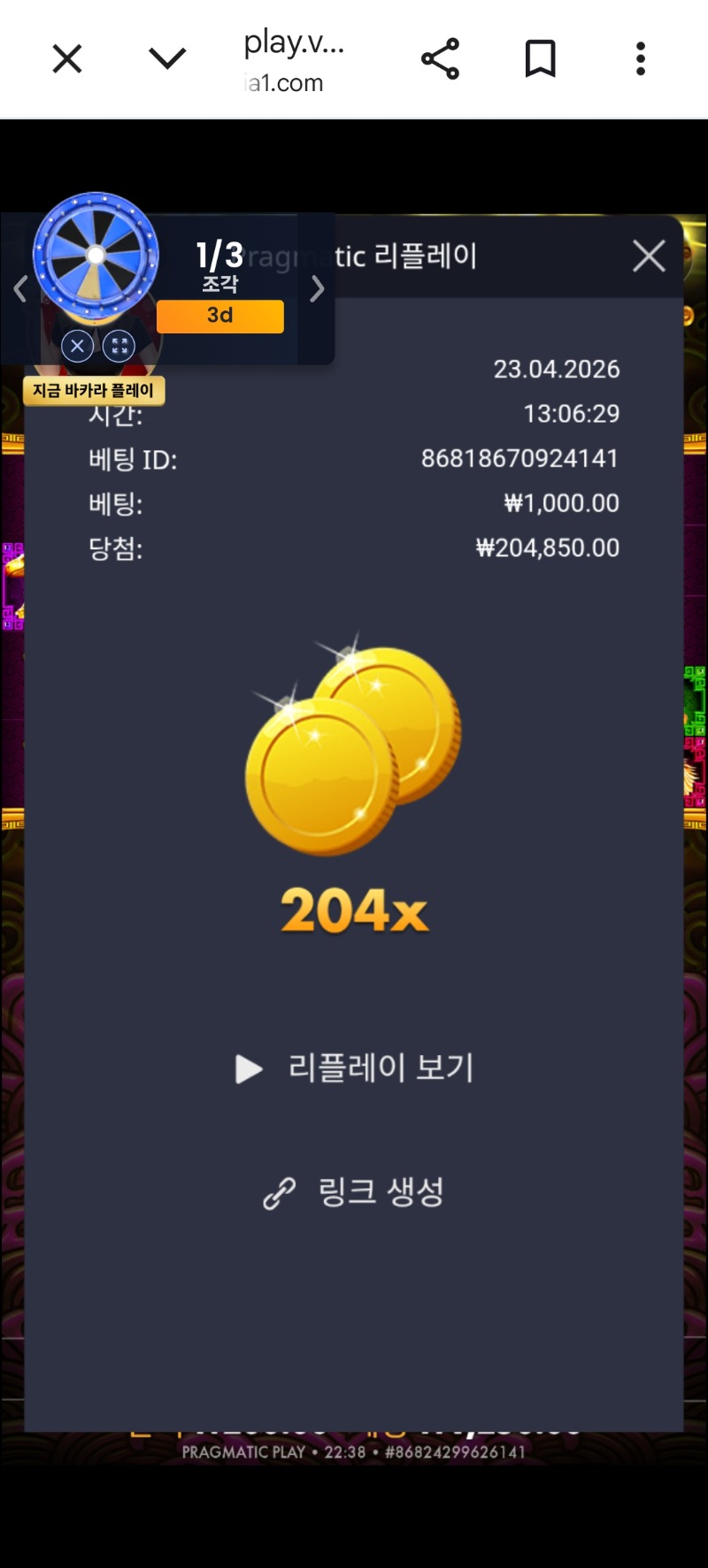This screenshot has height=1568, width=708.
Task: Close the browser tab with the X
Action: (x=67, y=59)
